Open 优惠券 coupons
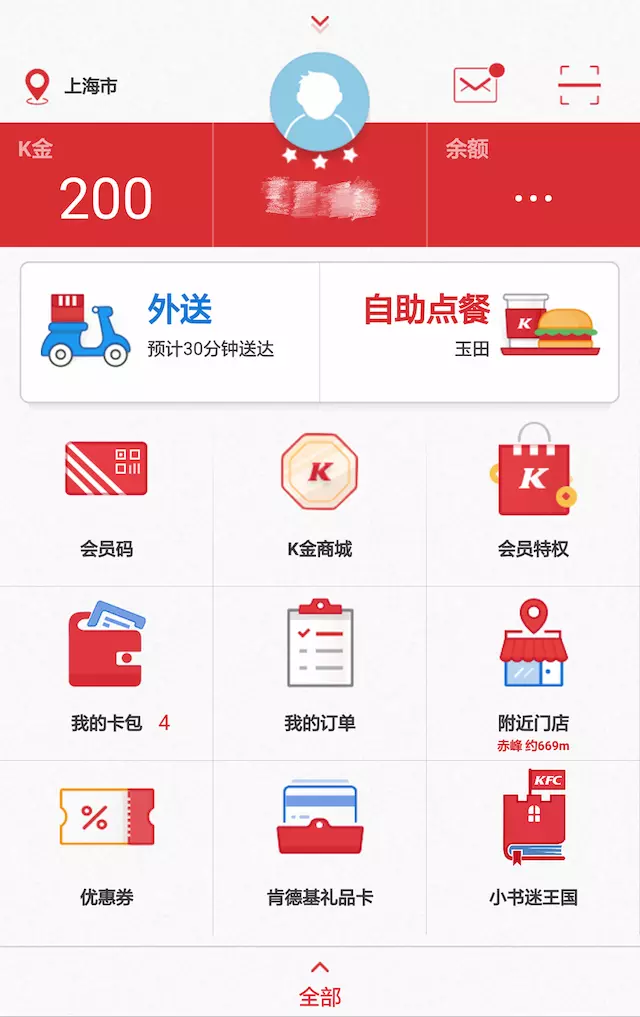640x1017 pixels. pyautogui.click(x=106, y=846)
